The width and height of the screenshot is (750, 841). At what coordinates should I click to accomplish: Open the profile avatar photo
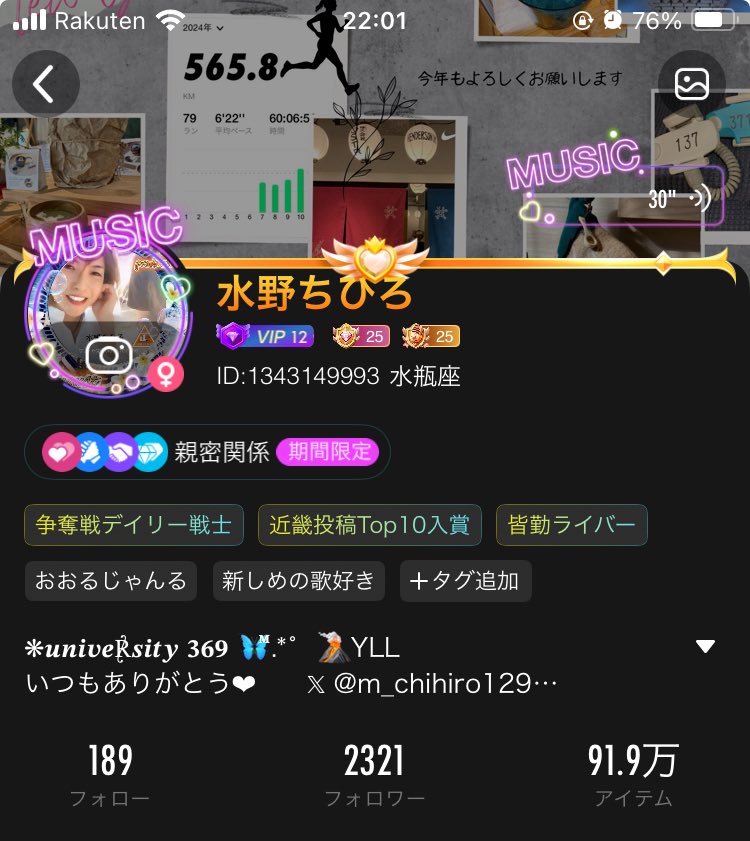(108, 318)
